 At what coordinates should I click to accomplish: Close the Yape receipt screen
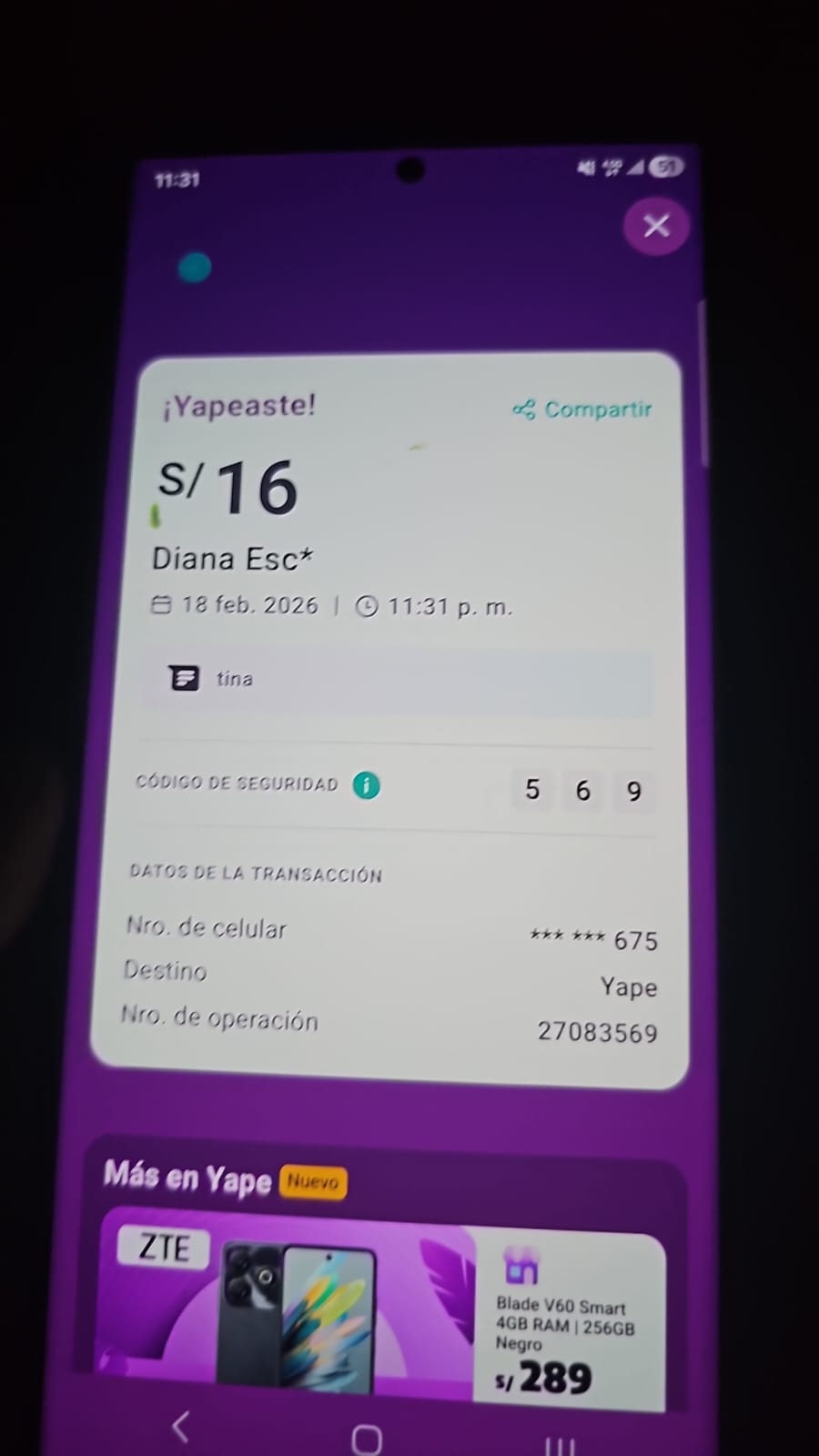(x=656, y=226)
